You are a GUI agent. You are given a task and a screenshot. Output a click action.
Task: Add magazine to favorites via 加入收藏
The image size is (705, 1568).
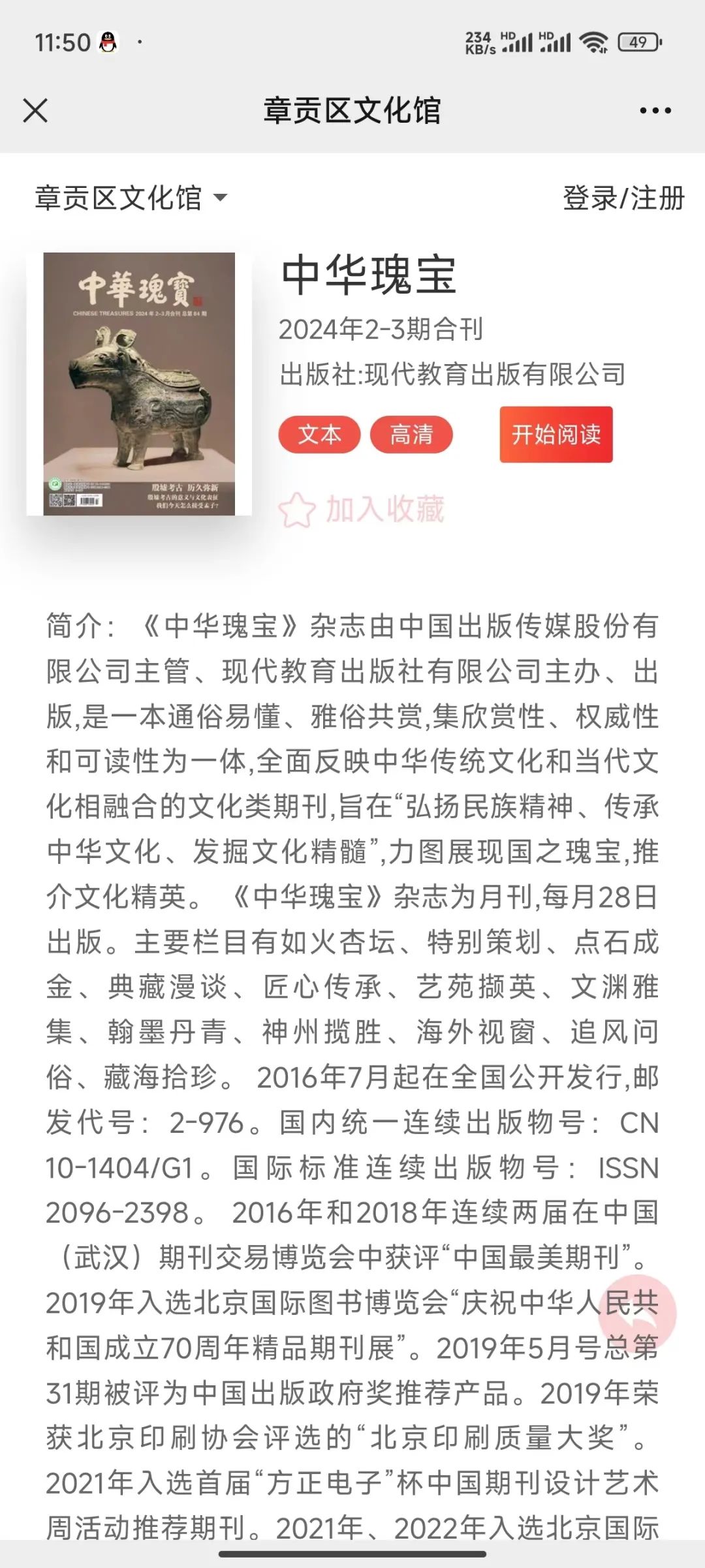tap(362, 510)
